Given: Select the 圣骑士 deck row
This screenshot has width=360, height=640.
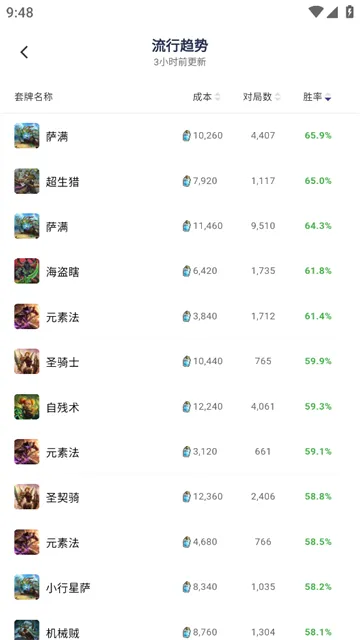Looking at the screenshot, I should click(x=180, y=361).
